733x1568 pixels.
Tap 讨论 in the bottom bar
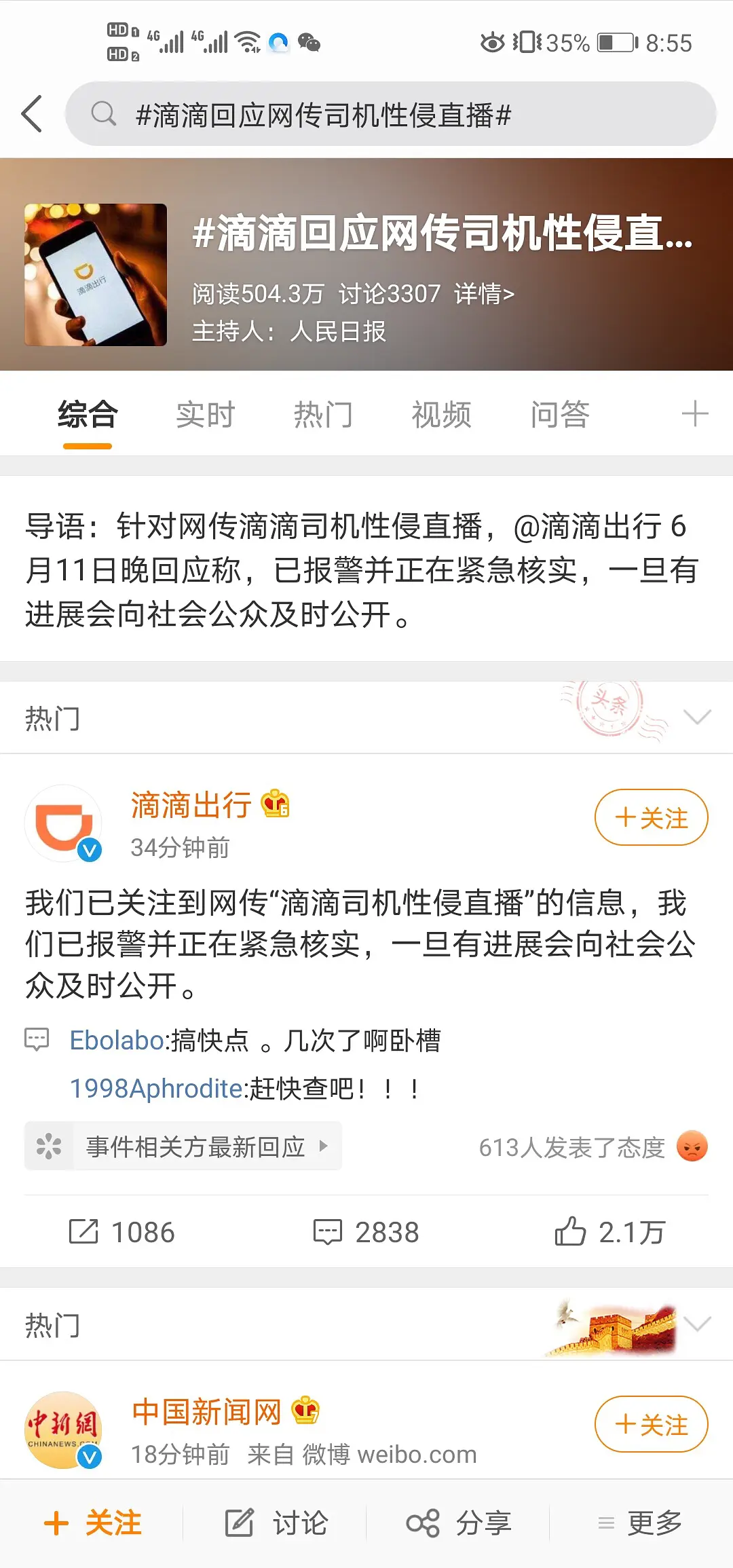click(x=276, y=1523)
